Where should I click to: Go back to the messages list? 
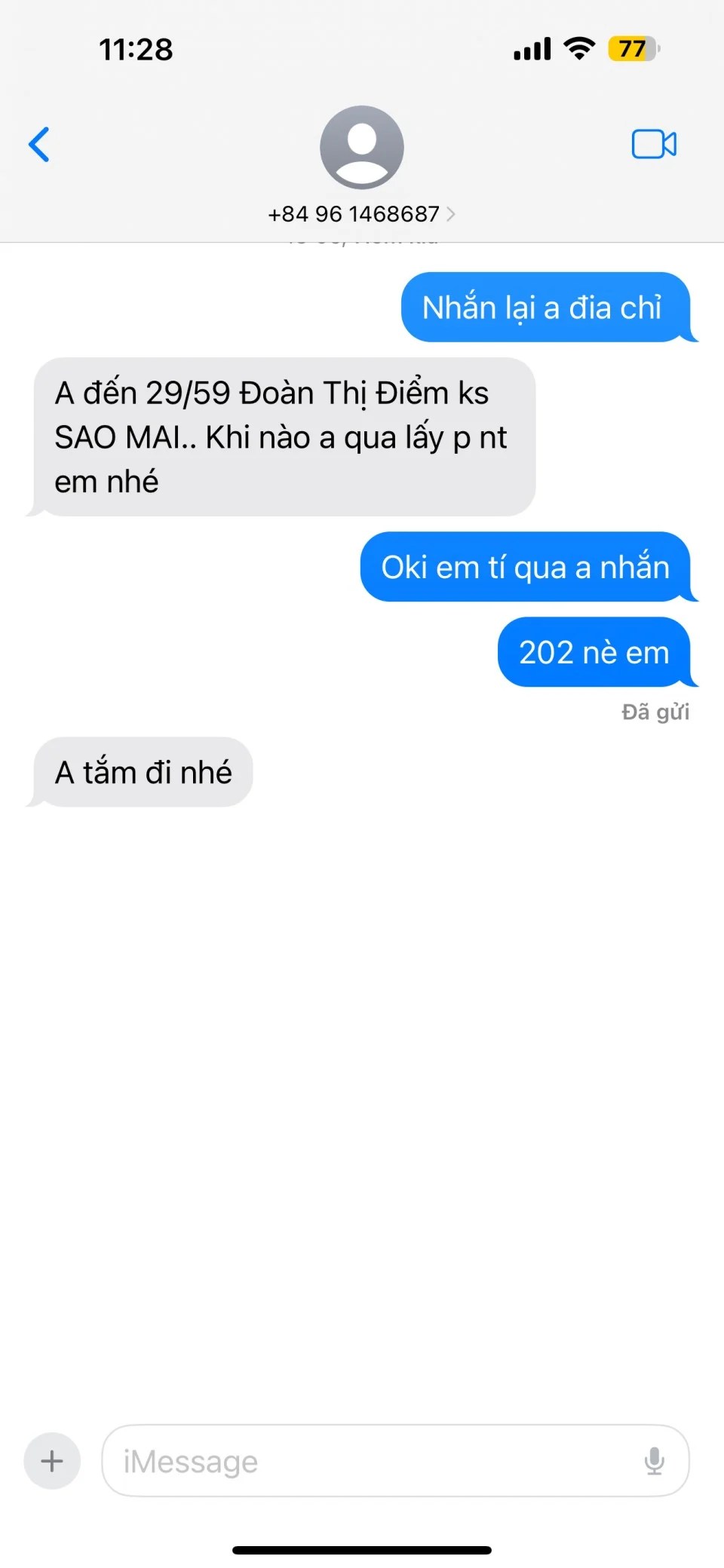pyautogui.click(x=39, y=144)
